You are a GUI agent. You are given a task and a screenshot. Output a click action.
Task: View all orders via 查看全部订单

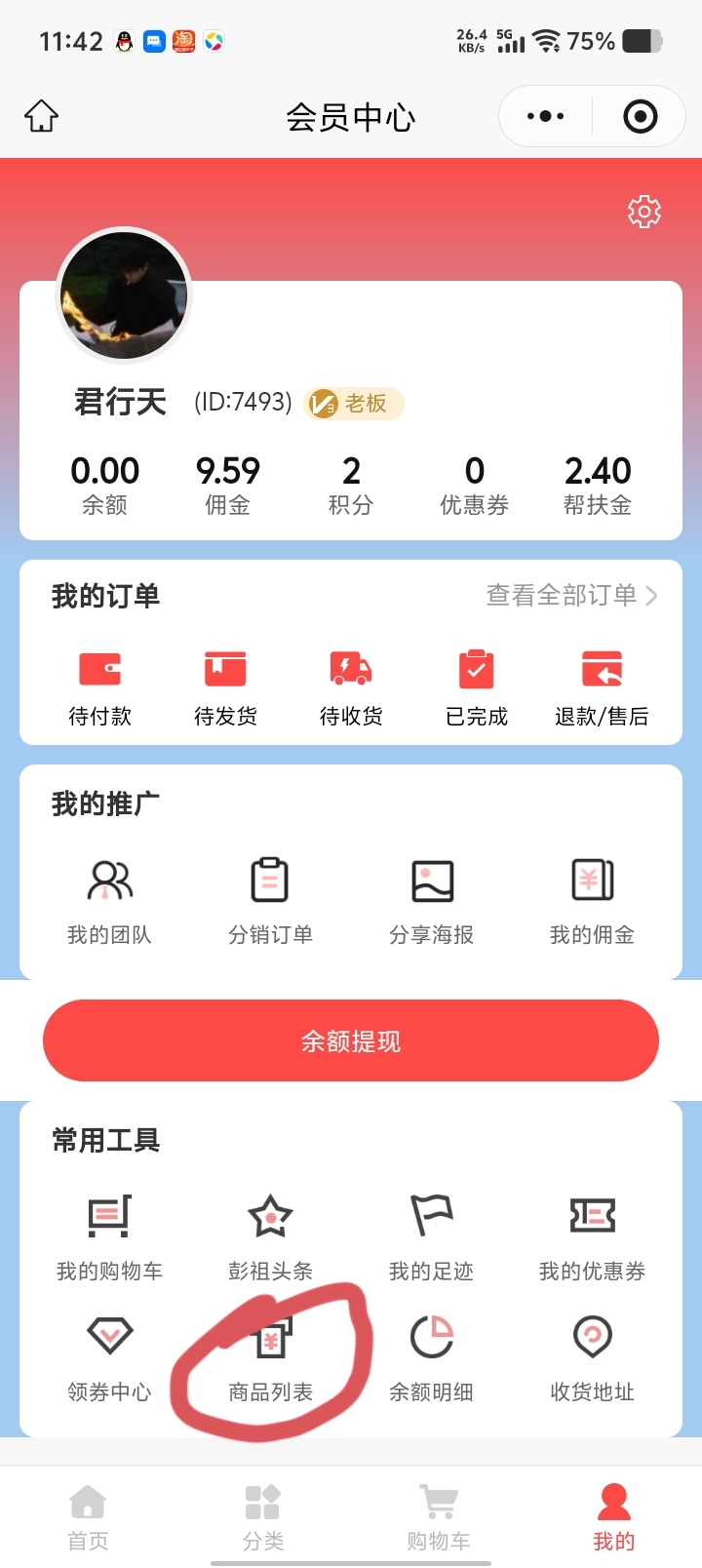click(x=572, y=596)
